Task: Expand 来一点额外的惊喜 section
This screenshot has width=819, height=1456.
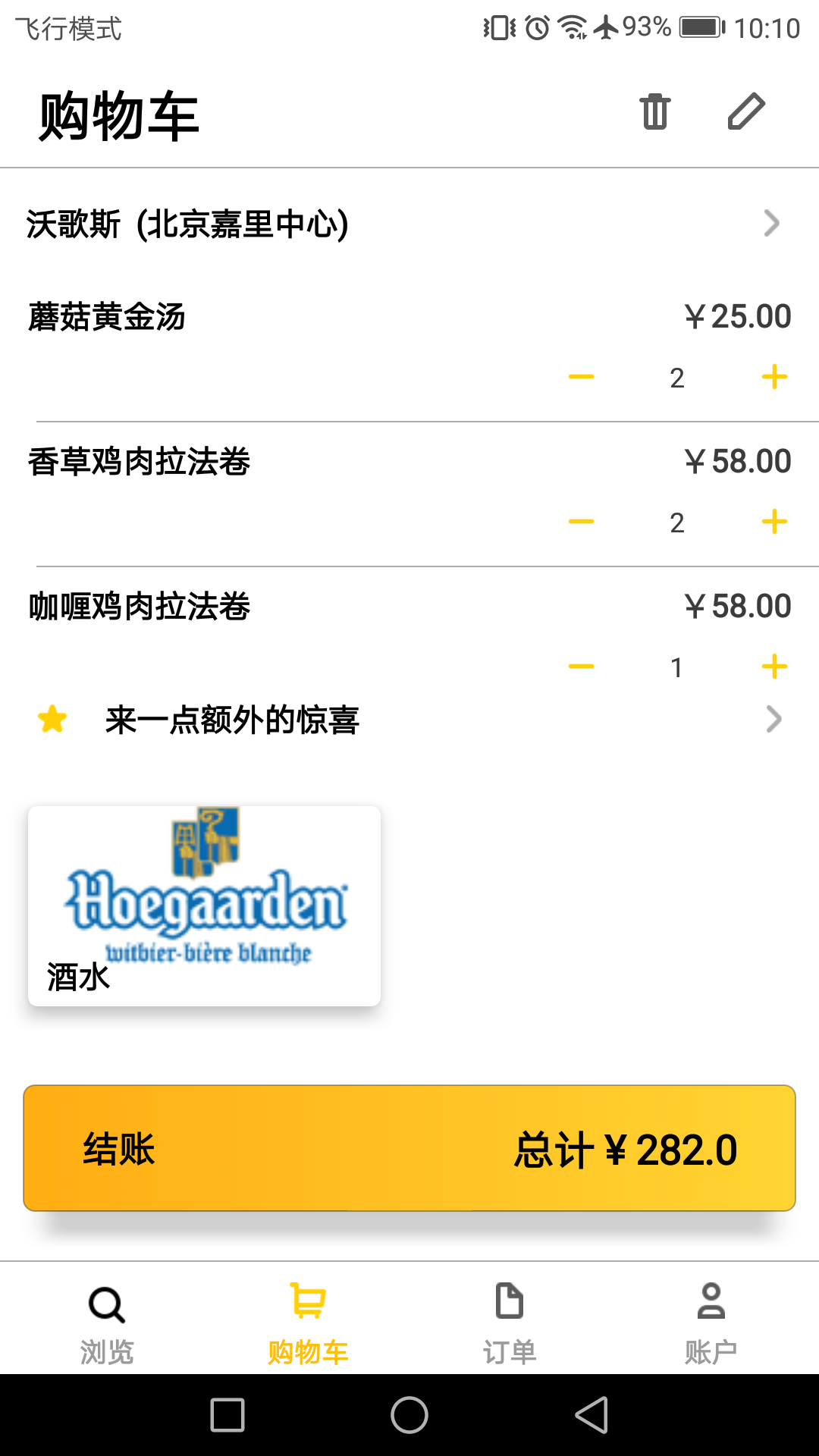Action: coord(409,720)
